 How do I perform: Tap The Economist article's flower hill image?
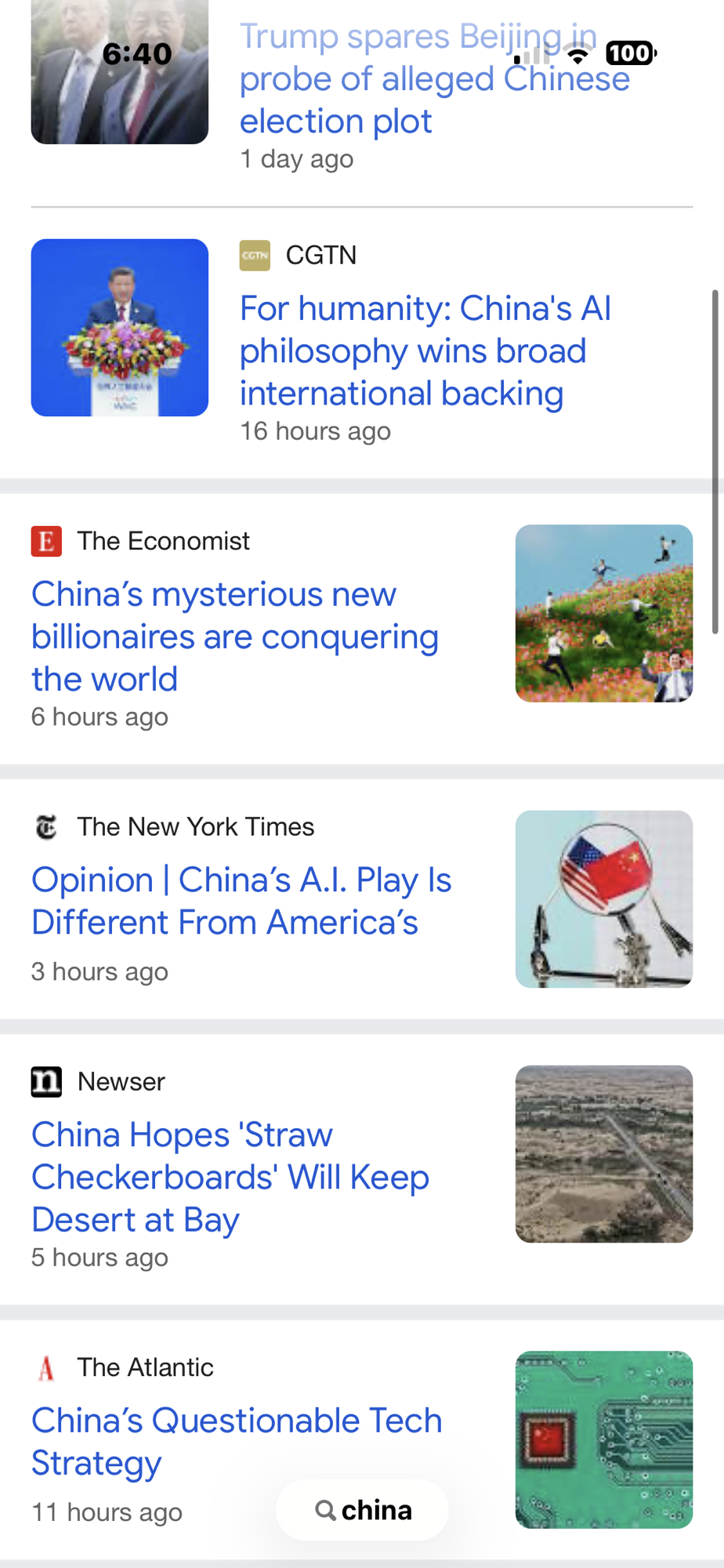pyautogui.click(x=604, y=613)
